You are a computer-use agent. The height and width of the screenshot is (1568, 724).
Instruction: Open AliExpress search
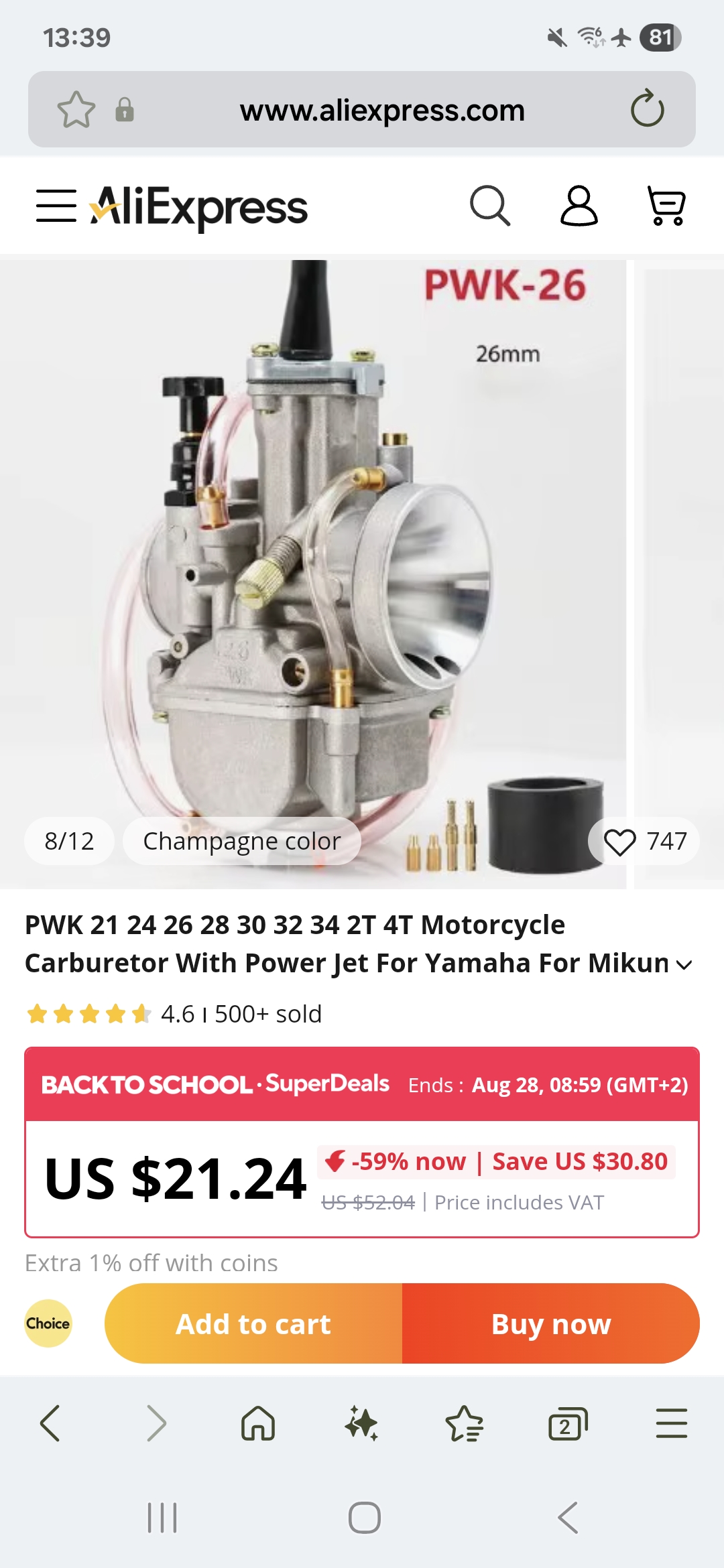[490, 206]
